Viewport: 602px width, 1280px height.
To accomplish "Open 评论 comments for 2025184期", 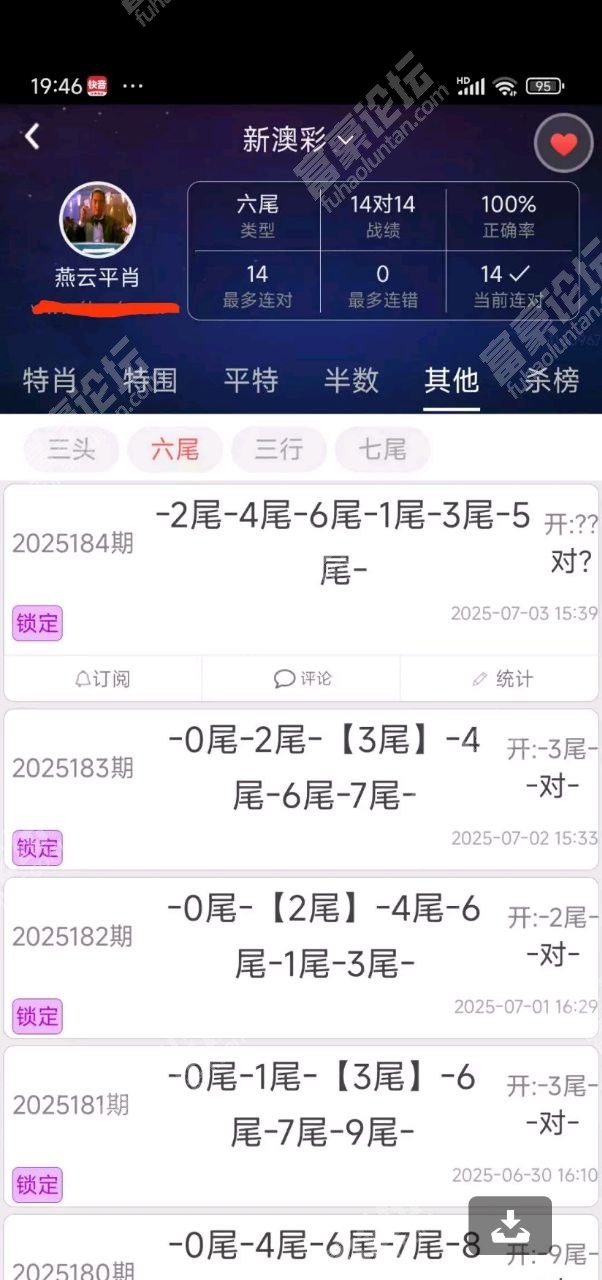I will 302,679.
